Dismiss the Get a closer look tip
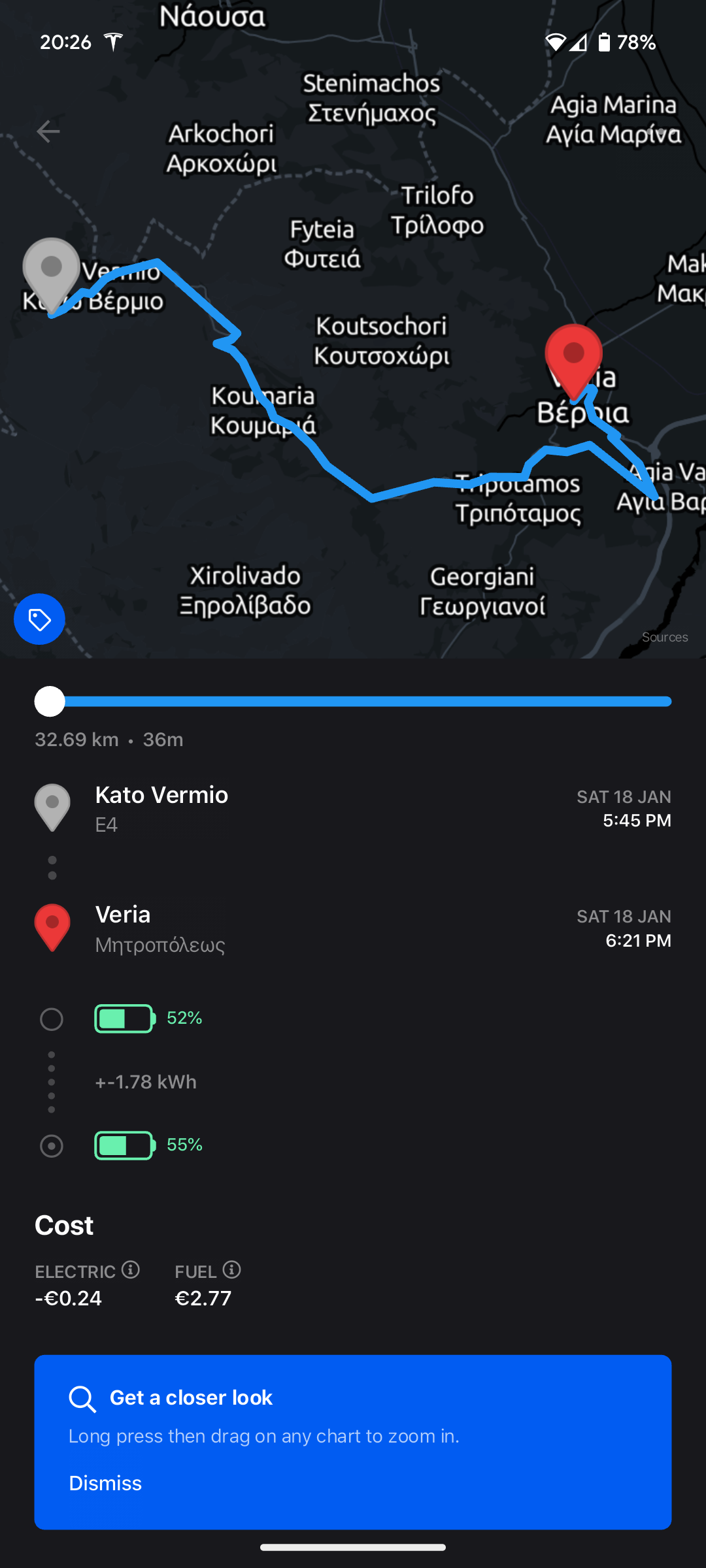The width and height of the screenshot is (706, 1568). click(x=105, y=1483)
